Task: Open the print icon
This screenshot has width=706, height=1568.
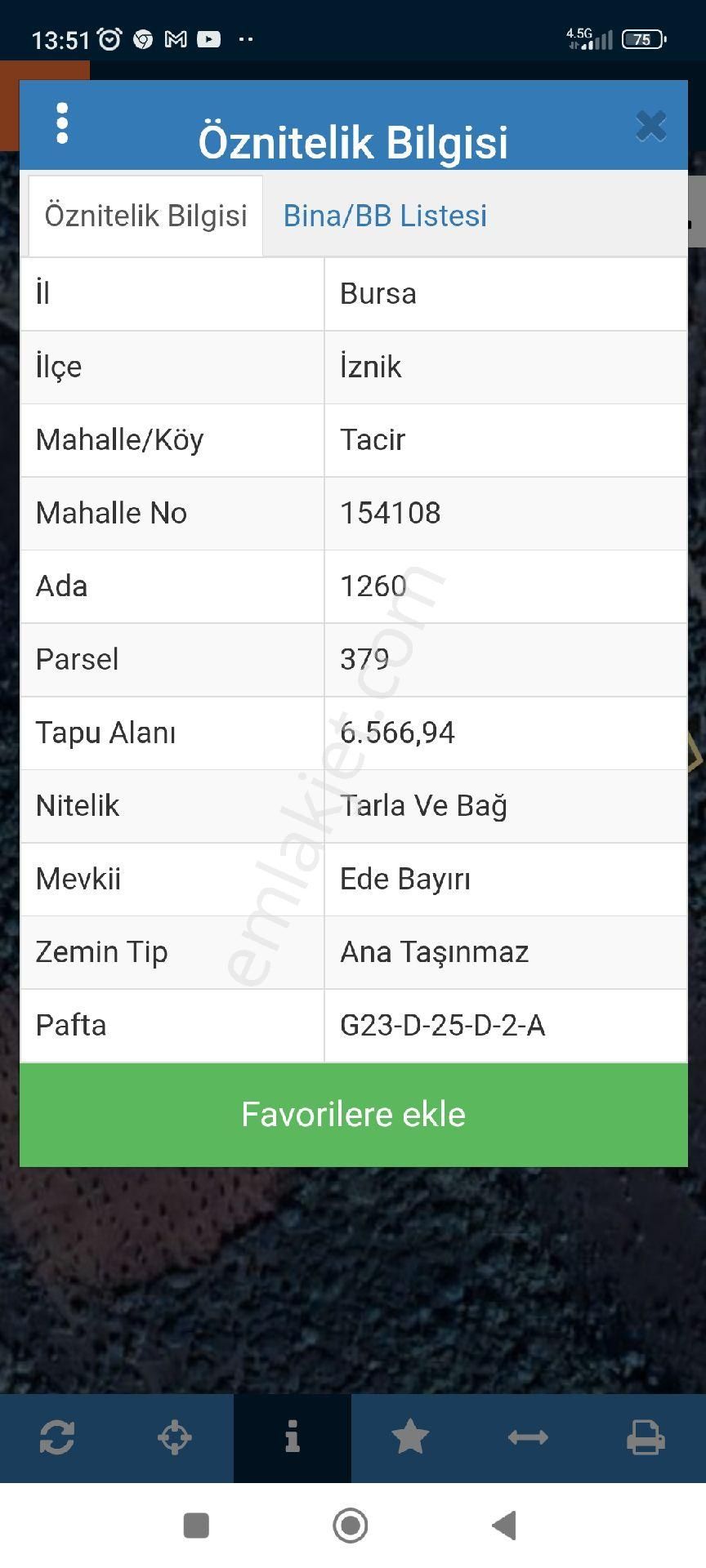Action: (x=646, y=1437)
